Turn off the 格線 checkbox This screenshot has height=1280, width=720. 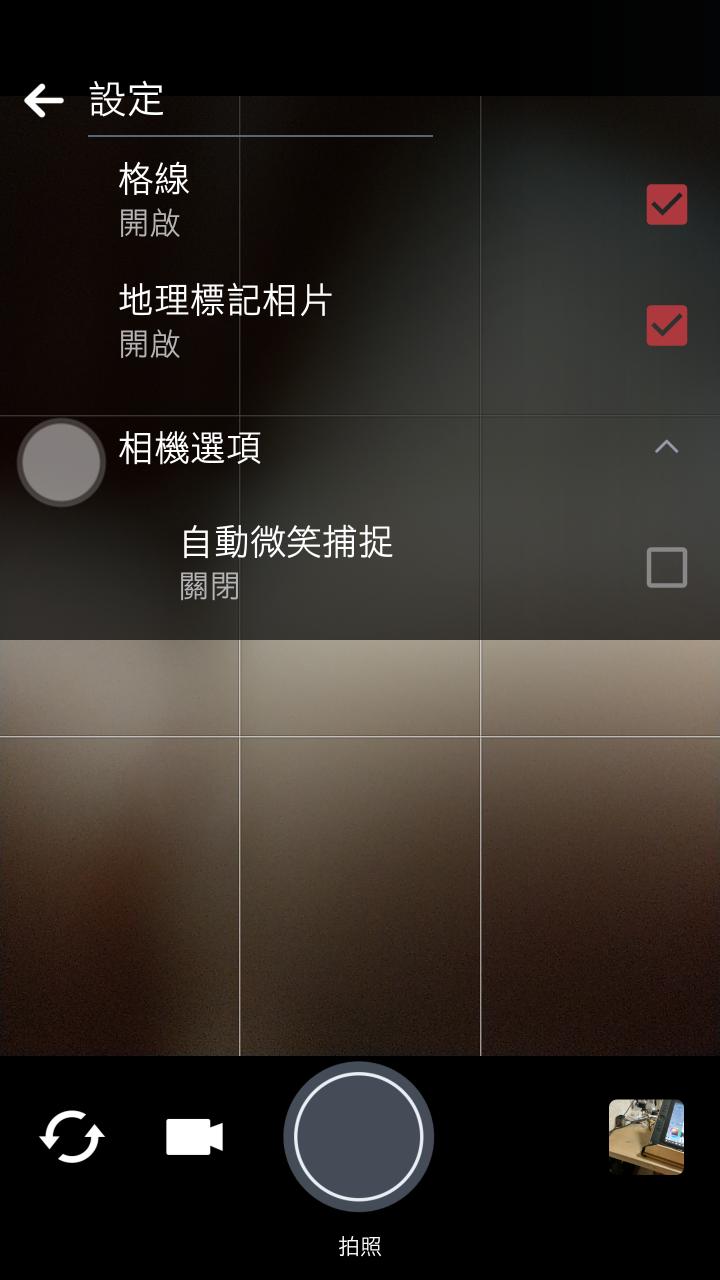(666, 204)
